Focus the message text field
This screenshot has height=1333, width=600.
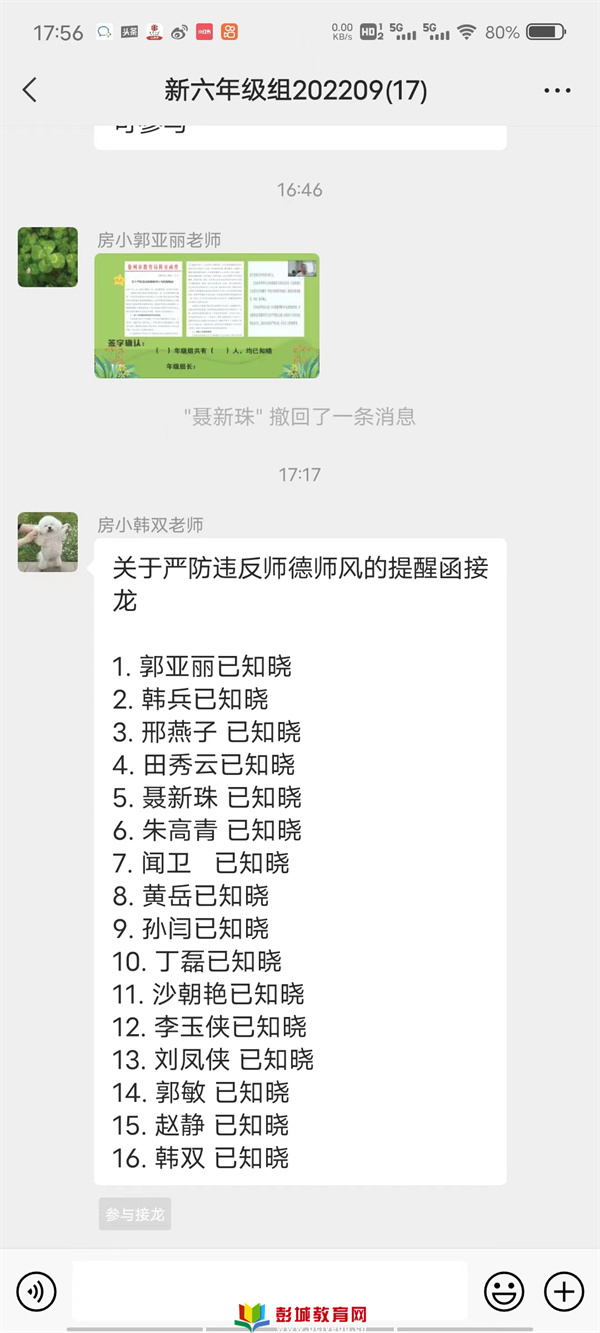pyautogui.click(x=270, y=1290)
